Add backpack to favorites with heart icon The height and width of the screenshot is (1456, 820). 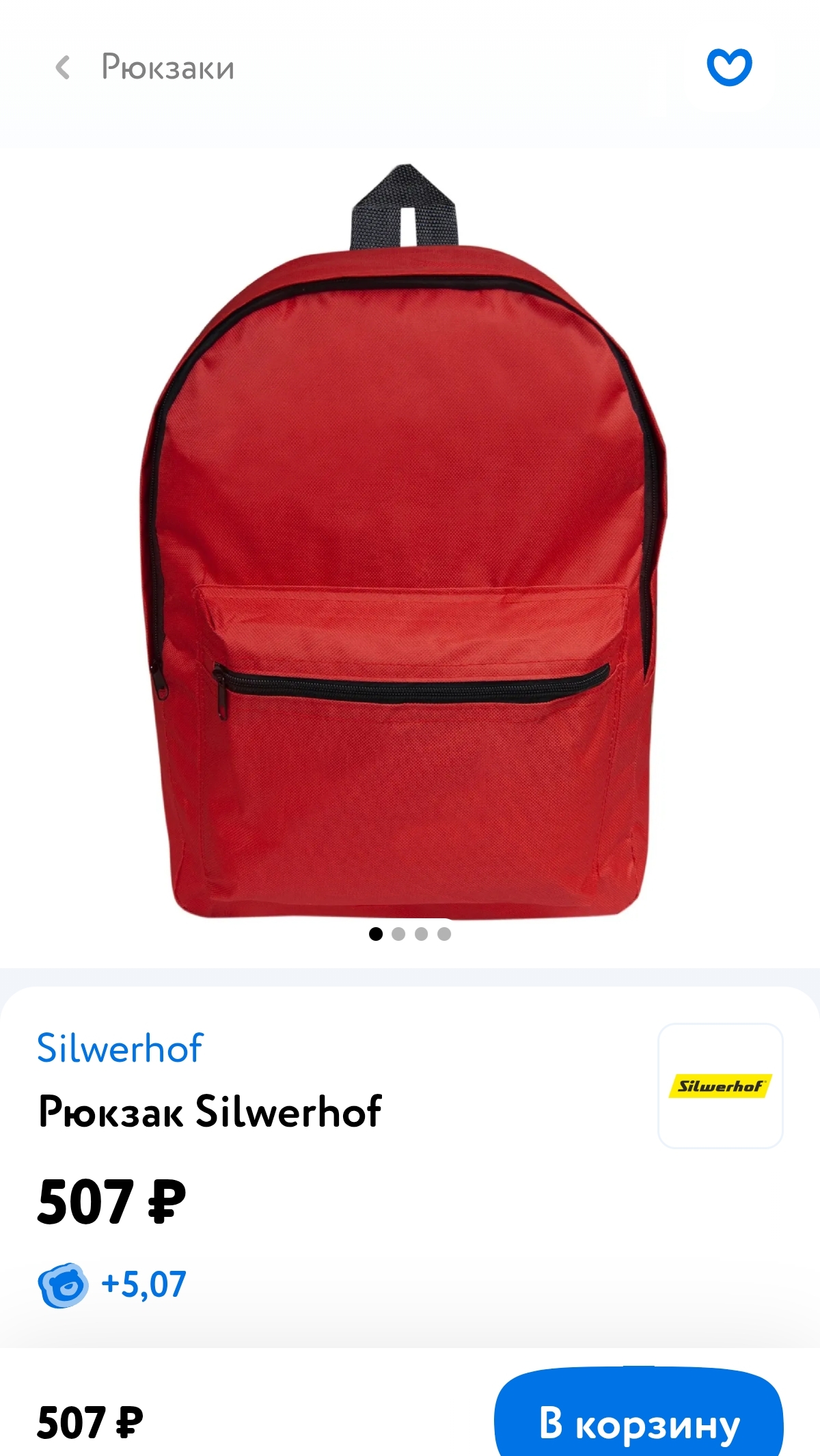729,67
